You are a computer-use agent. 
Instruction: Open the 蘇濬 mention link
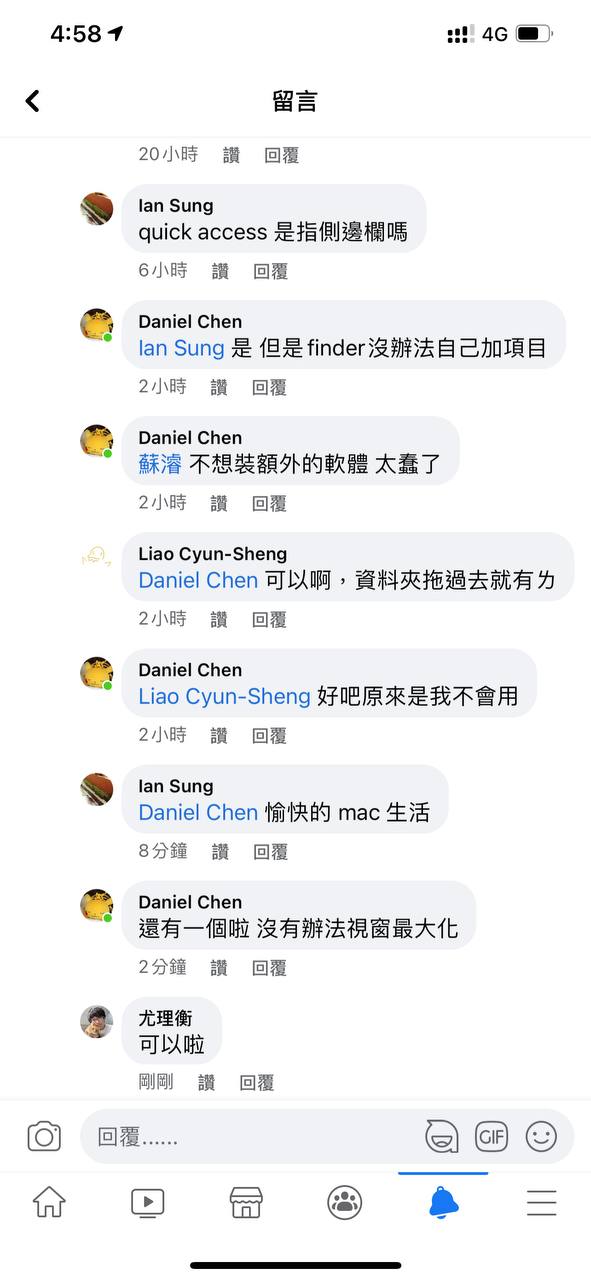[x=160, y=464]
